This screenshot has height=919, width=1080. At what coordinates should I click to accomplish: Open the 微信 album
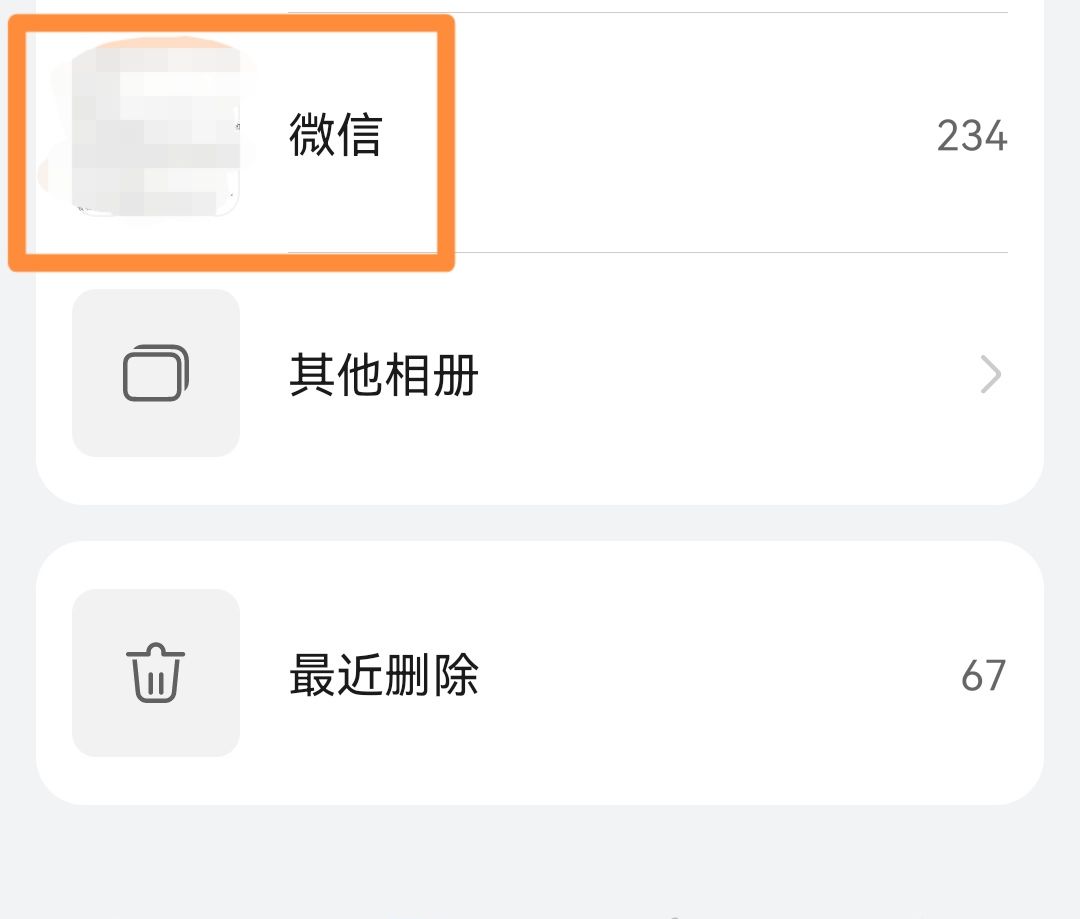click(x=335, y=135)
